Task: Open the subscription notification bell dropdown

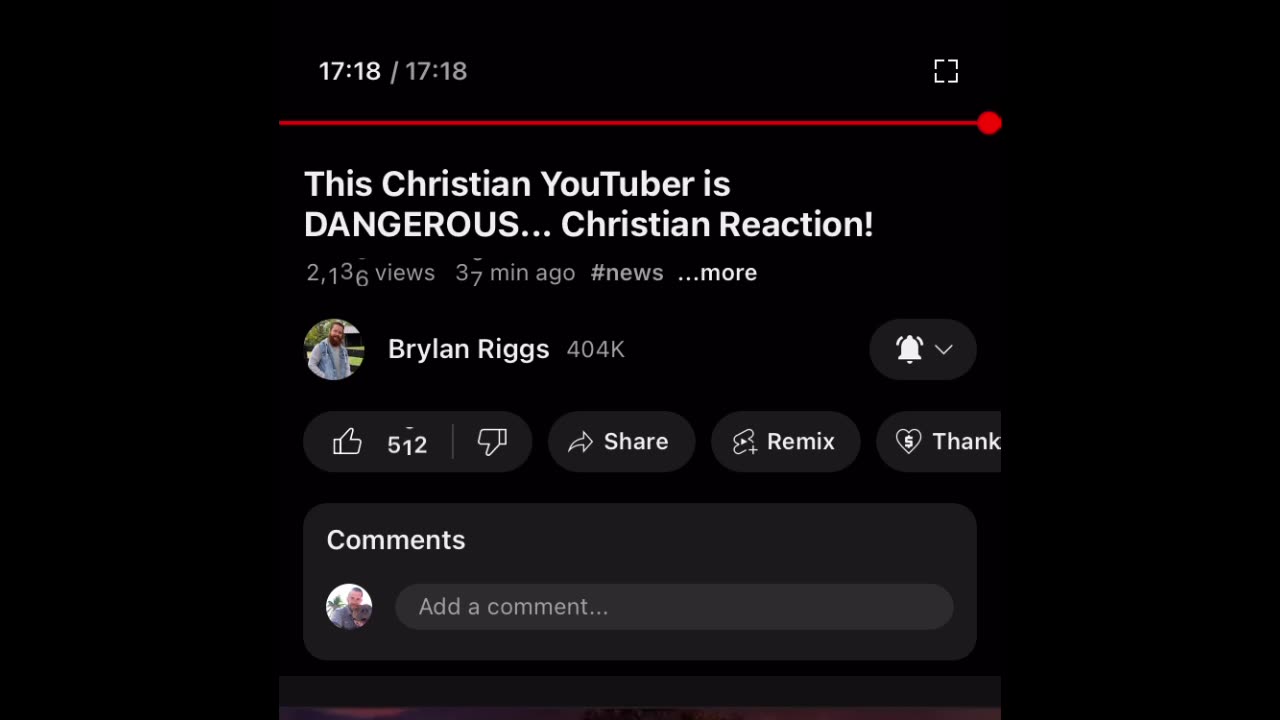Action: coord(922,349)
